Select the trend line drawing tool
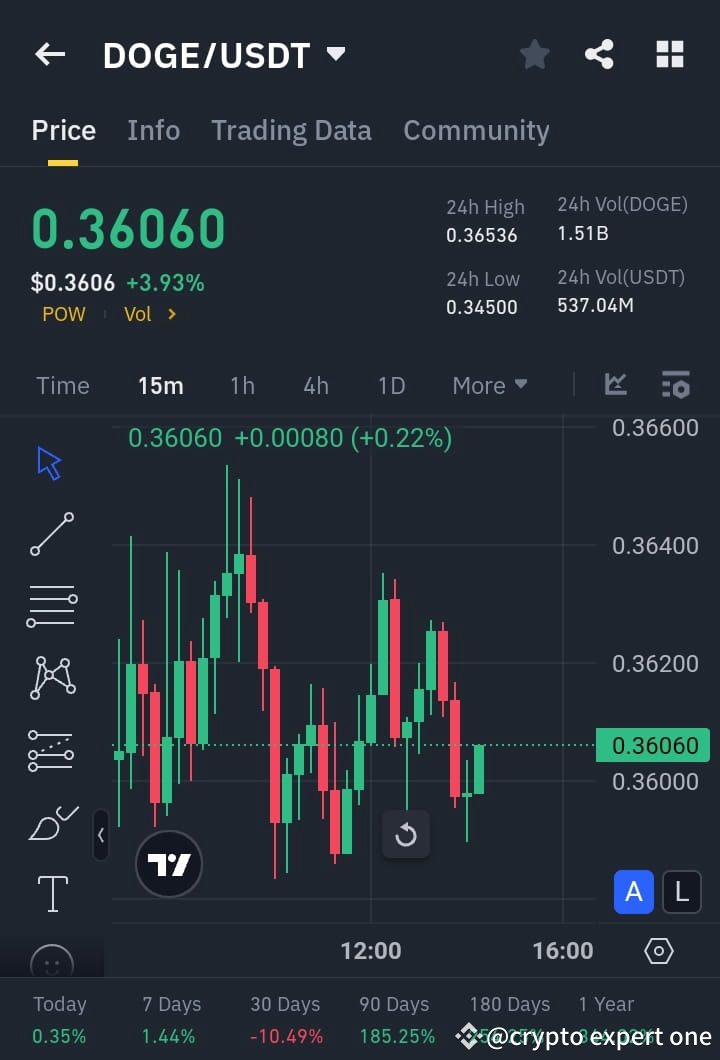720x1060 pixels. (x=52, y=533)
